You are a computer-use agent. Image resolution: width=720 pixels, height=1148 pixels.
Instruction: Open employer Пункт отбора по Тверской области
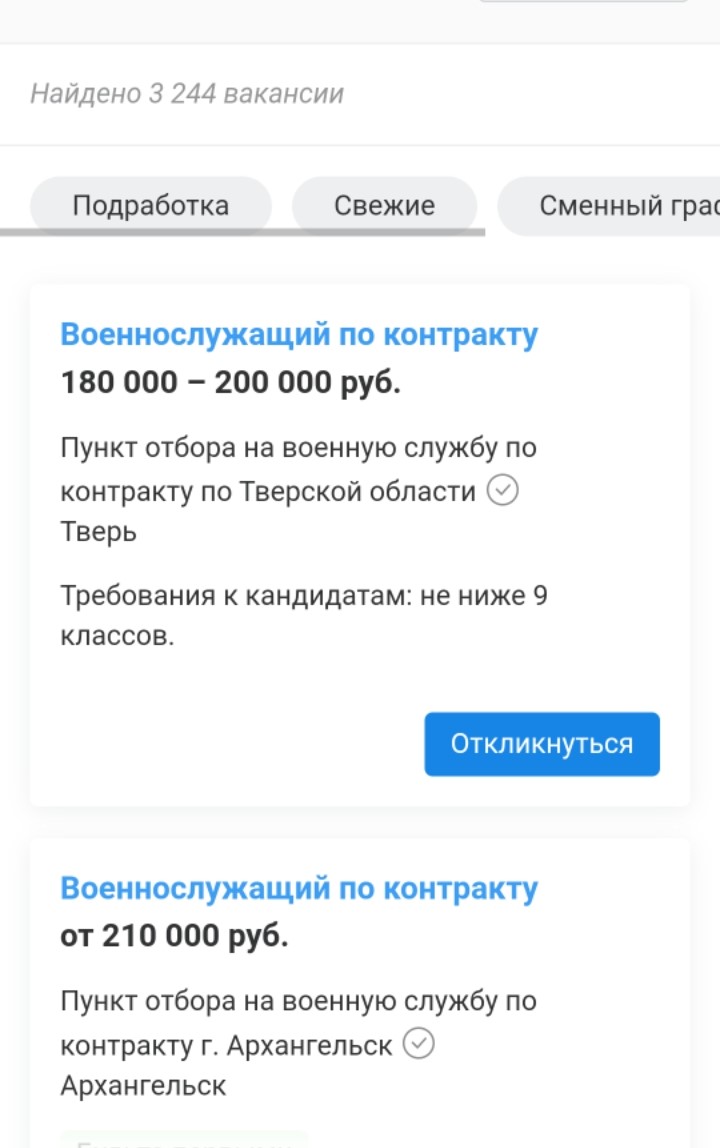click(270, 470)
